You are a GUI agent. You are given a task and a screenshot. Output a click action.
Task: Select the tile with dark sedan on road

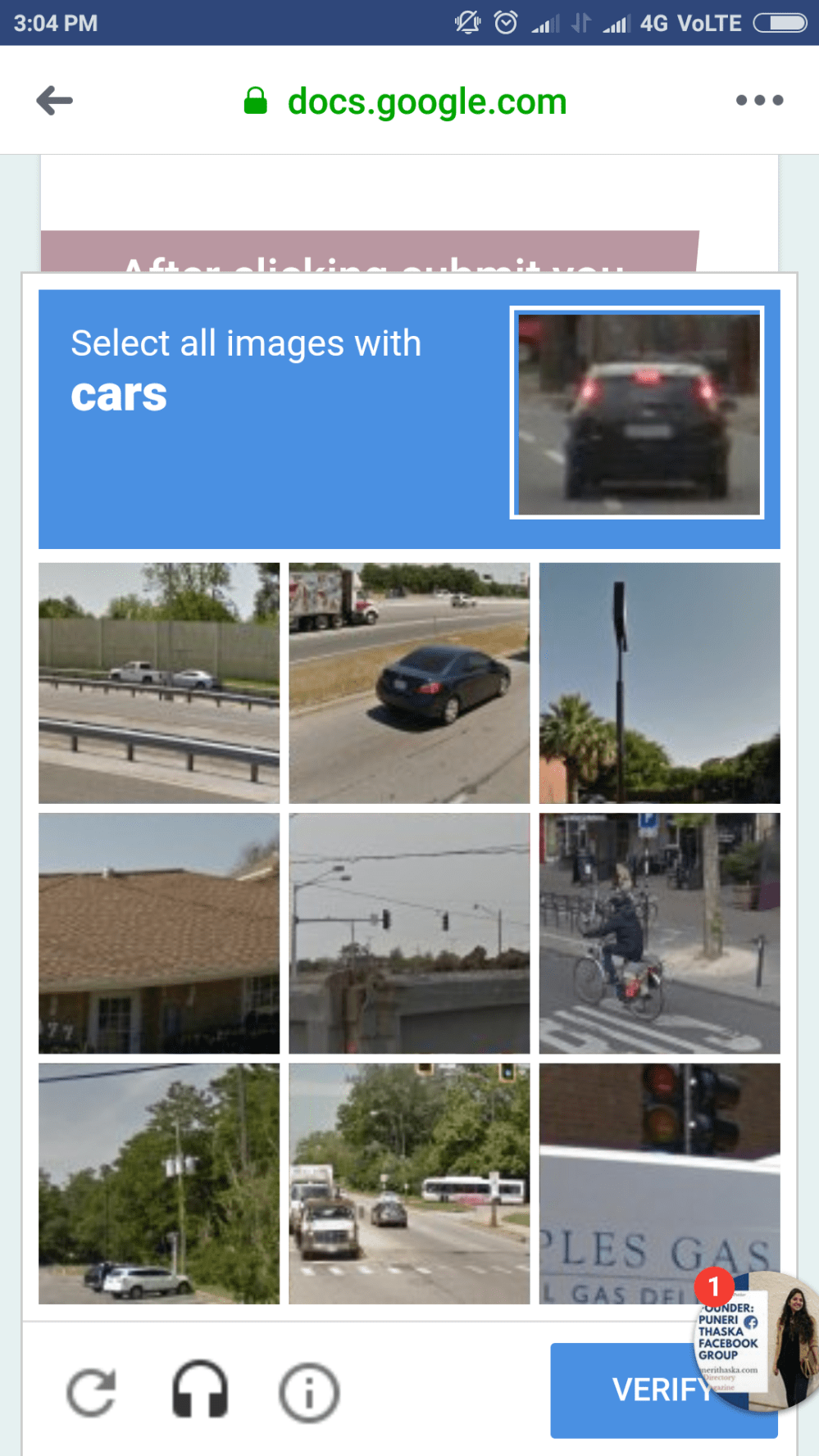click(409, 683)
